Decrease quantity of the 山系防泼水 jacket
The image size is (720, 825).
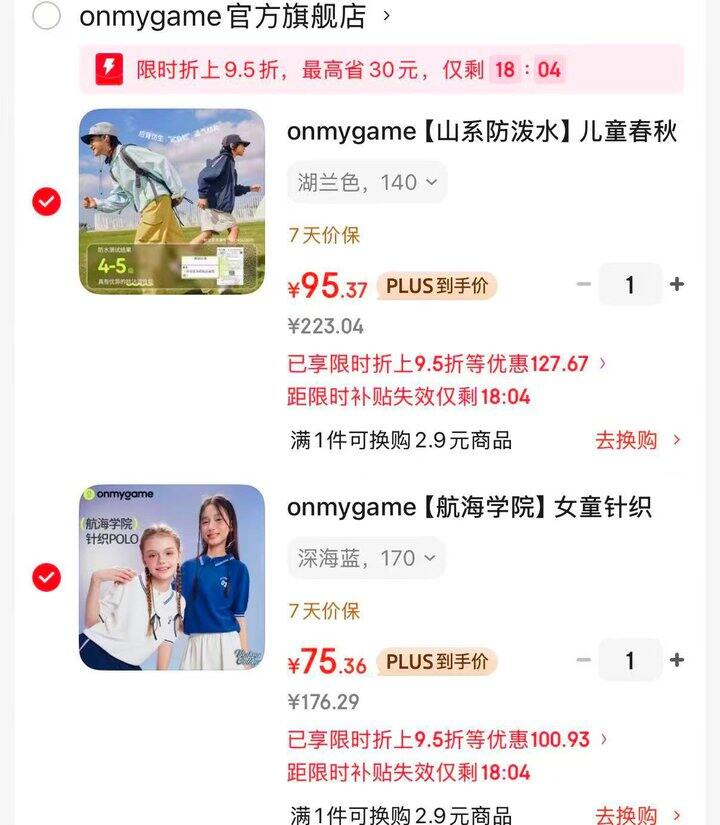coord(584,285)
